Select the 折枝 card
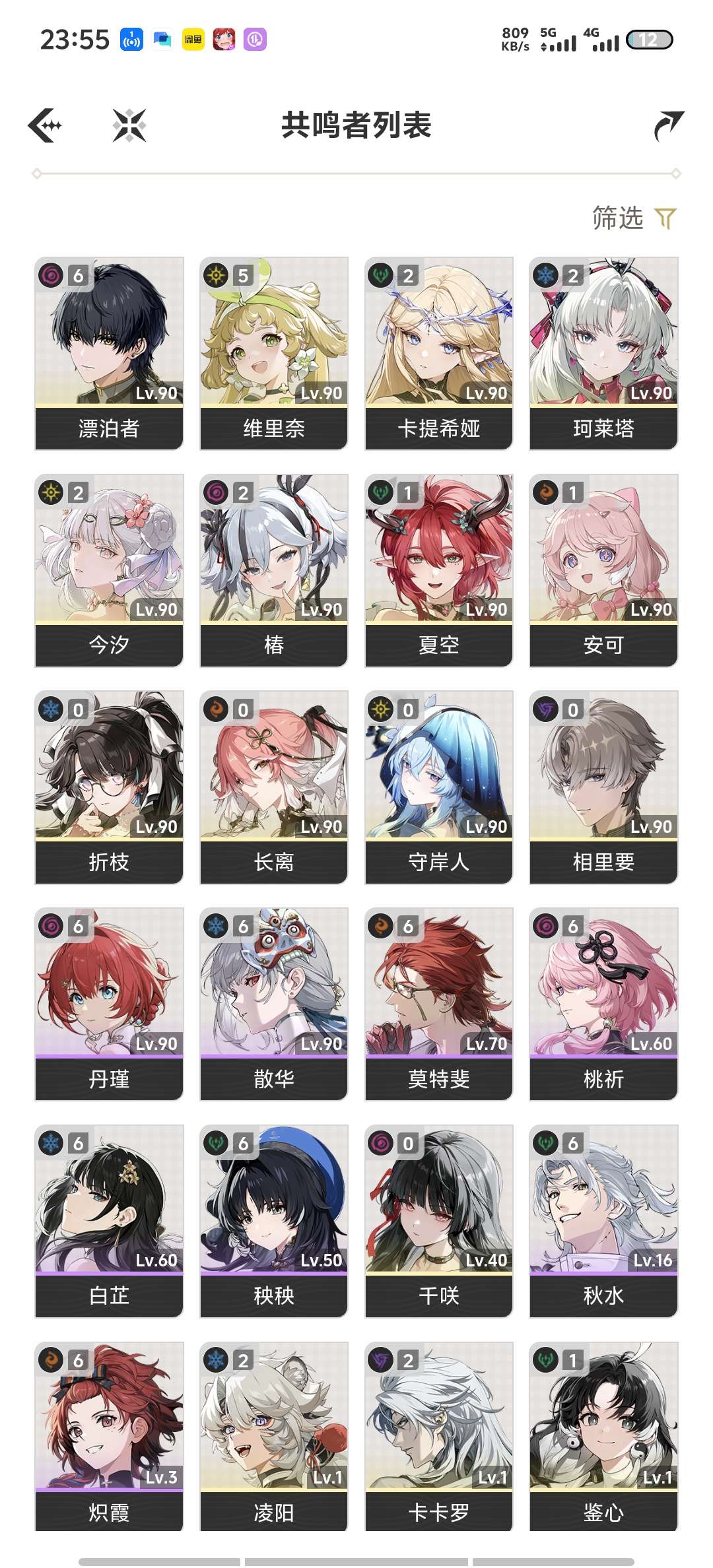713x1568 pixels. click(x=109, y=787)
